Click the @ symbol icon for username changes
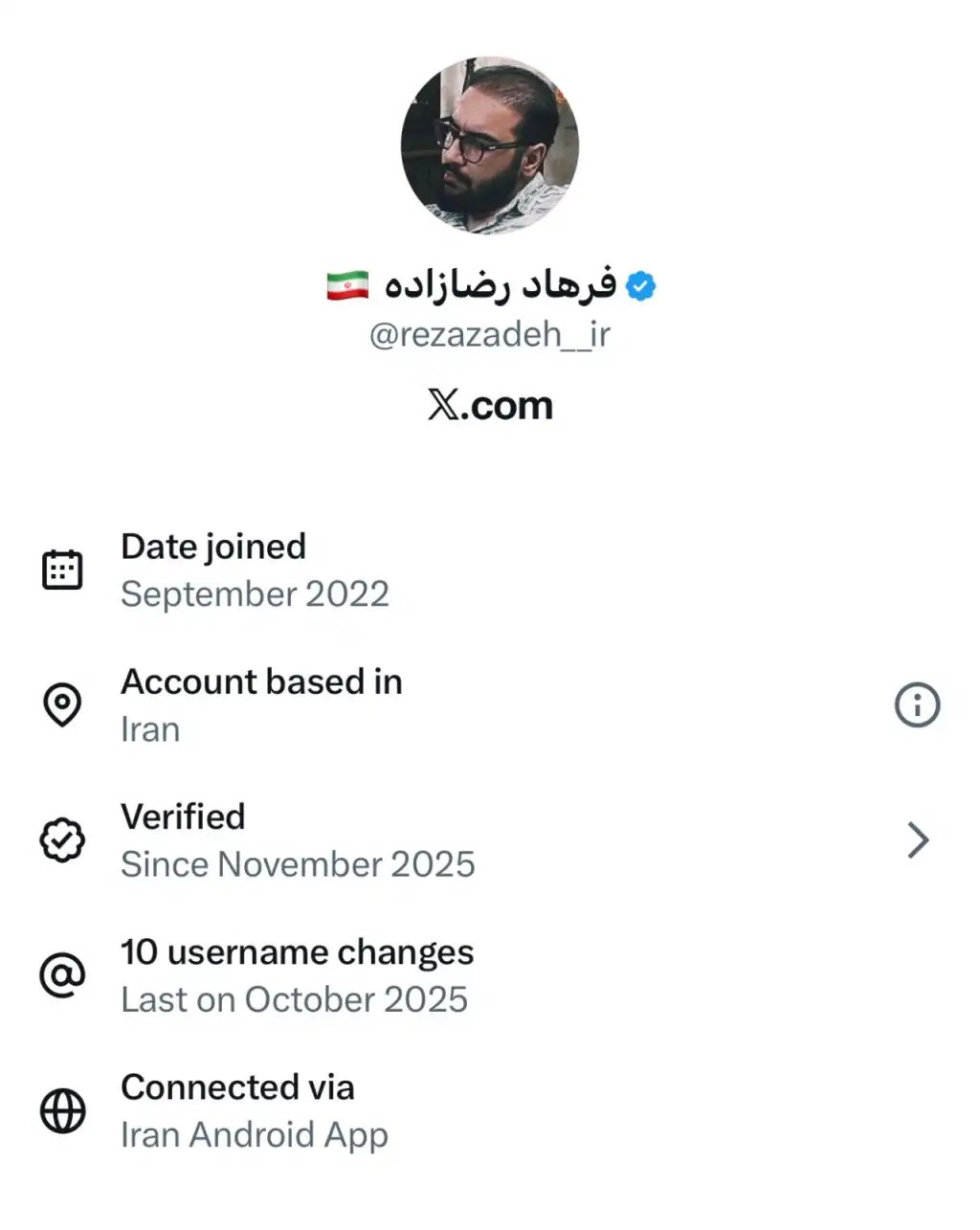The width and height of the screenshot is (980, 1230). [x=62, y=974]
